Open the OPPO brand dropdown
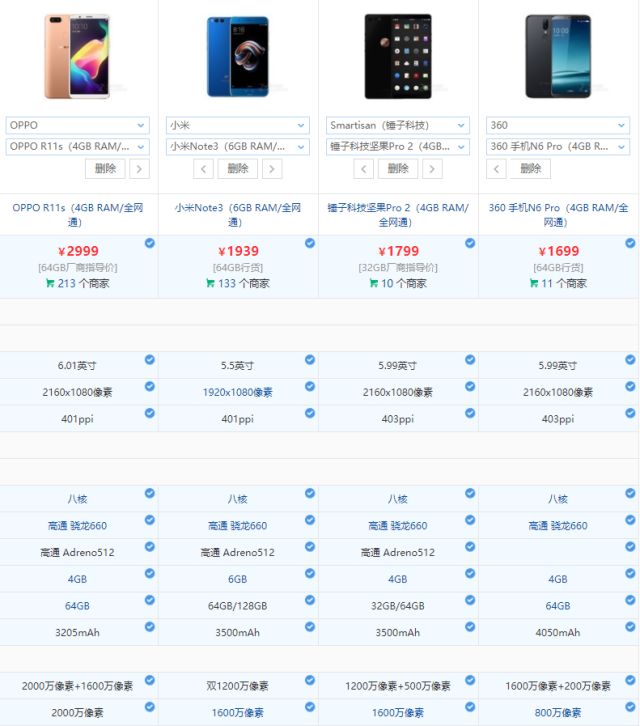This screenshot has height=726, width=640. [x=77, y=125]
